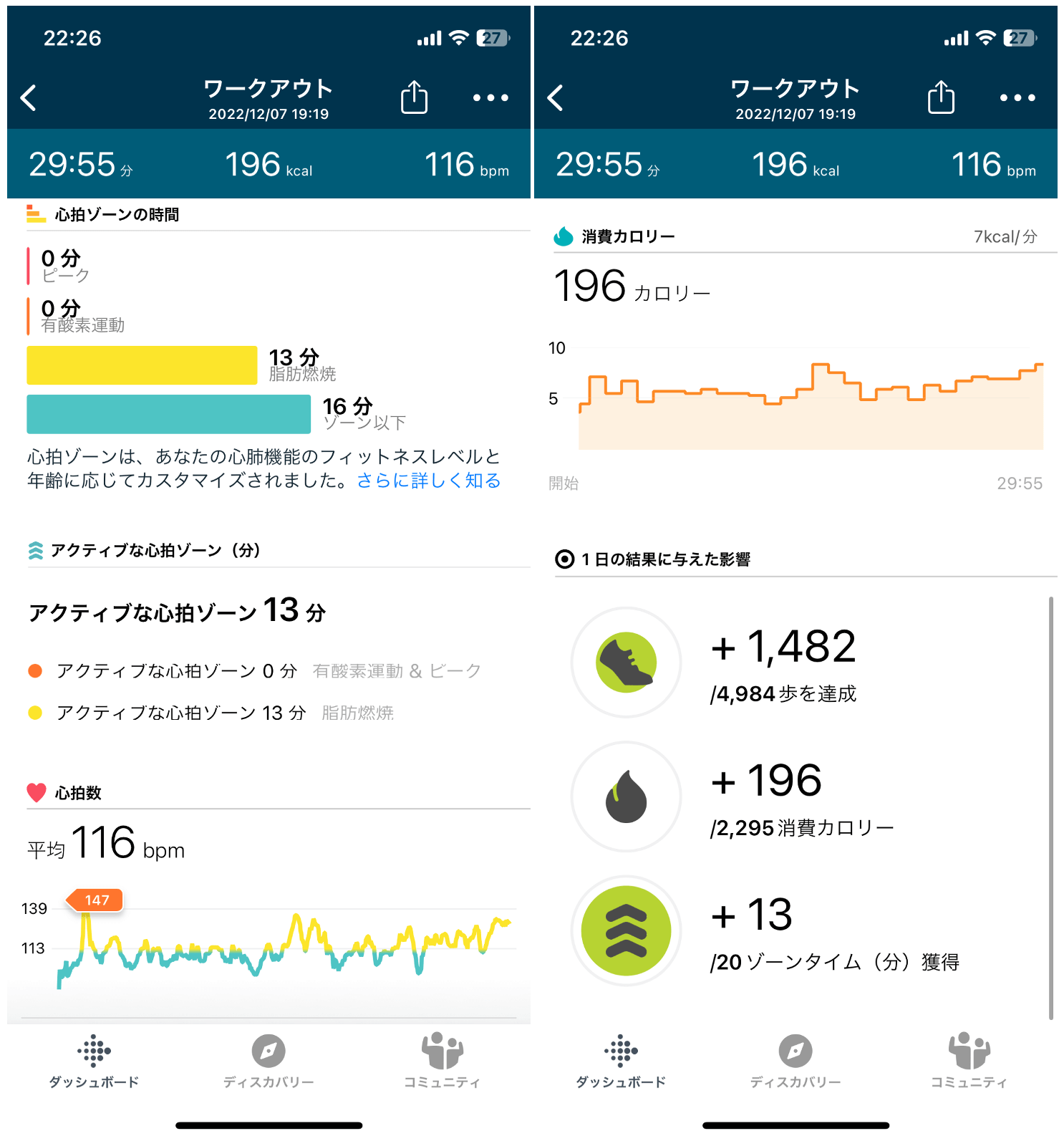The image size is (1064, 1136).
Task: Go back from the heart rate zones screen
Action: point(29,98)
